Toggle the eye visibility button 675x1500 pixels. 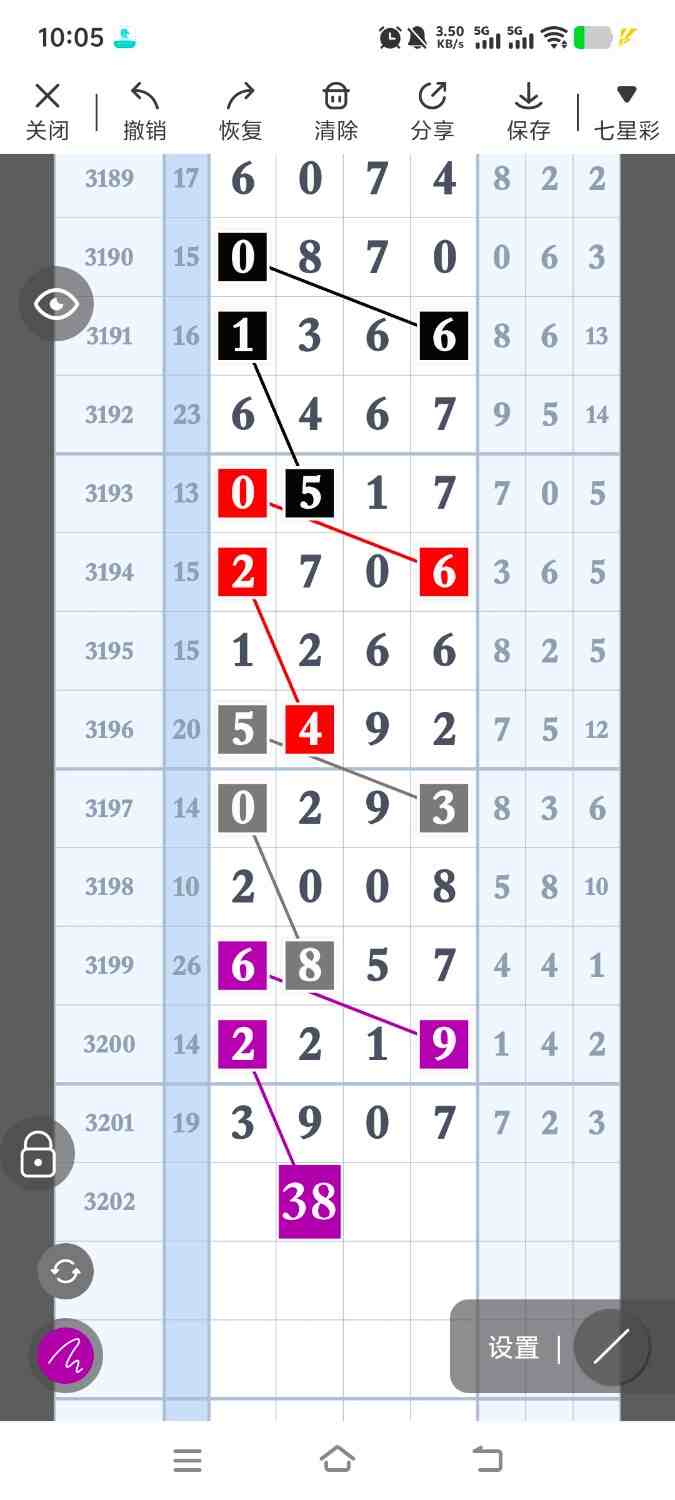point(57,304)
